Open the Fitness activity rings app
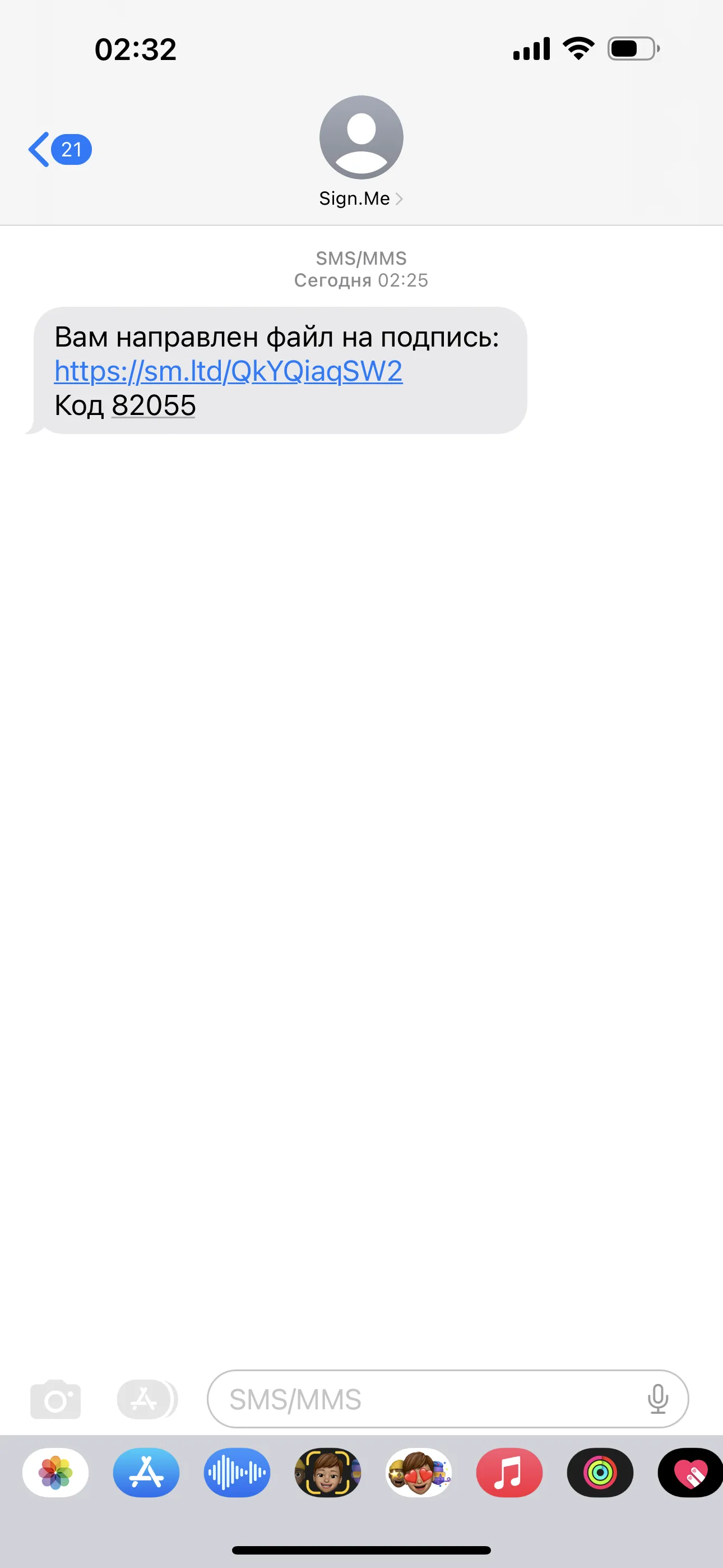 pos(600,1473)
